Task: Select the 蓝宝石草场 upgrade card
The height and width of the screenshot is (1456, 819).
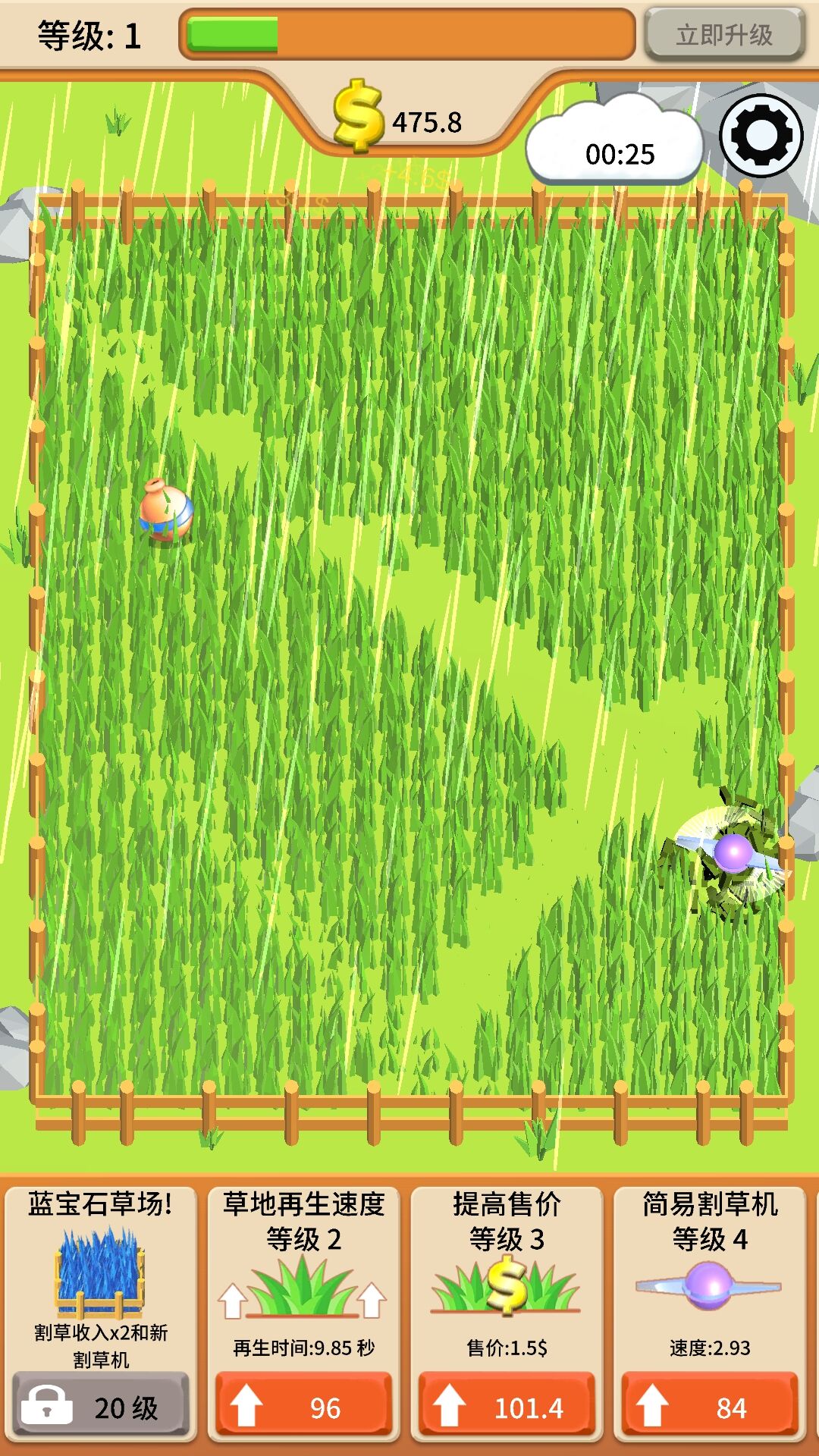Action: [x=101, y=1312]
